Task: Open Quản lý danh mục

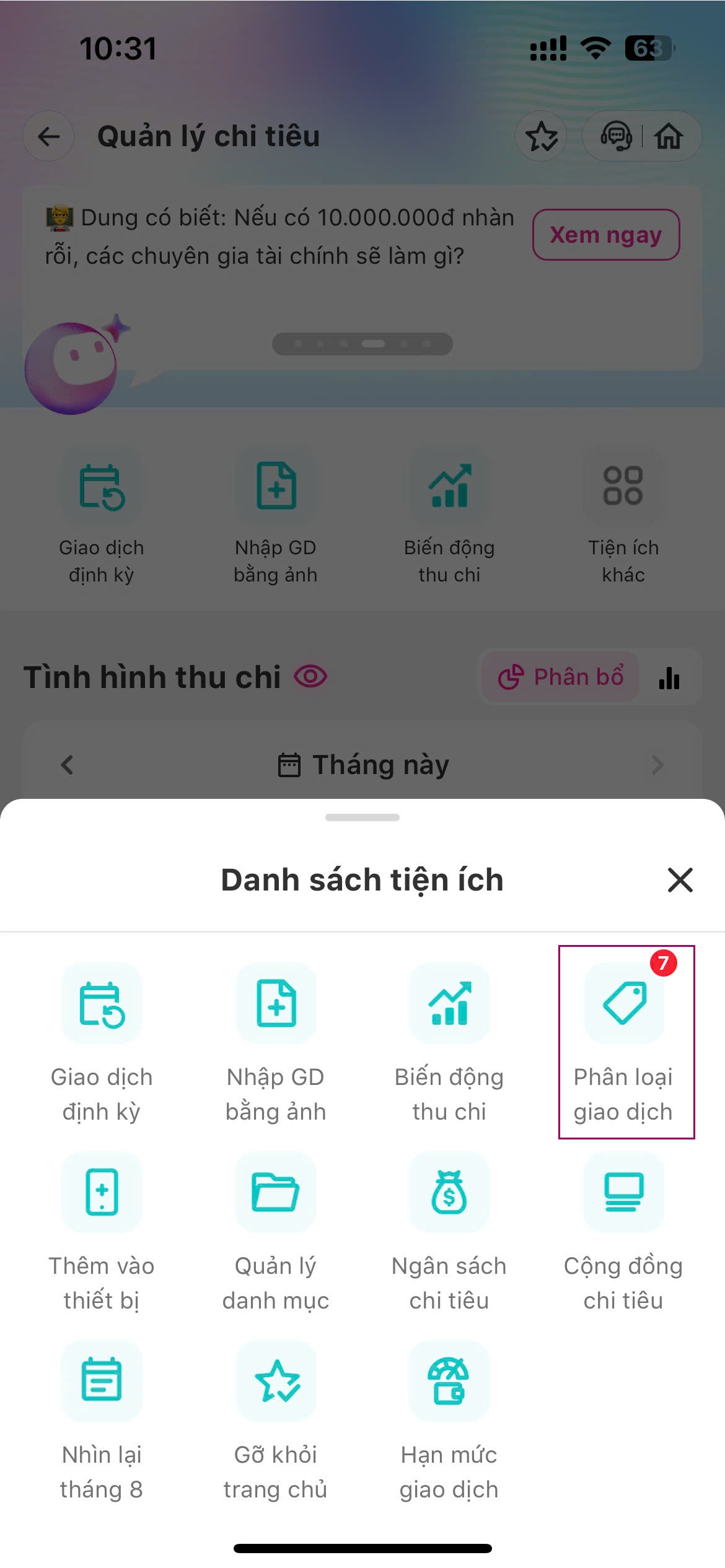Action: tap(276, 1192)
